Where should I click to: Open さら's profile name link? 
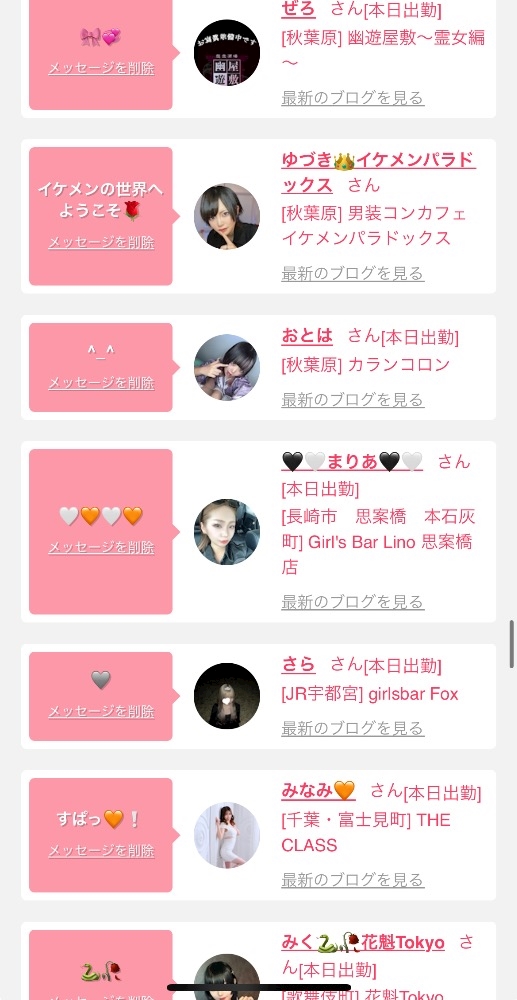[x=298, y=665]
